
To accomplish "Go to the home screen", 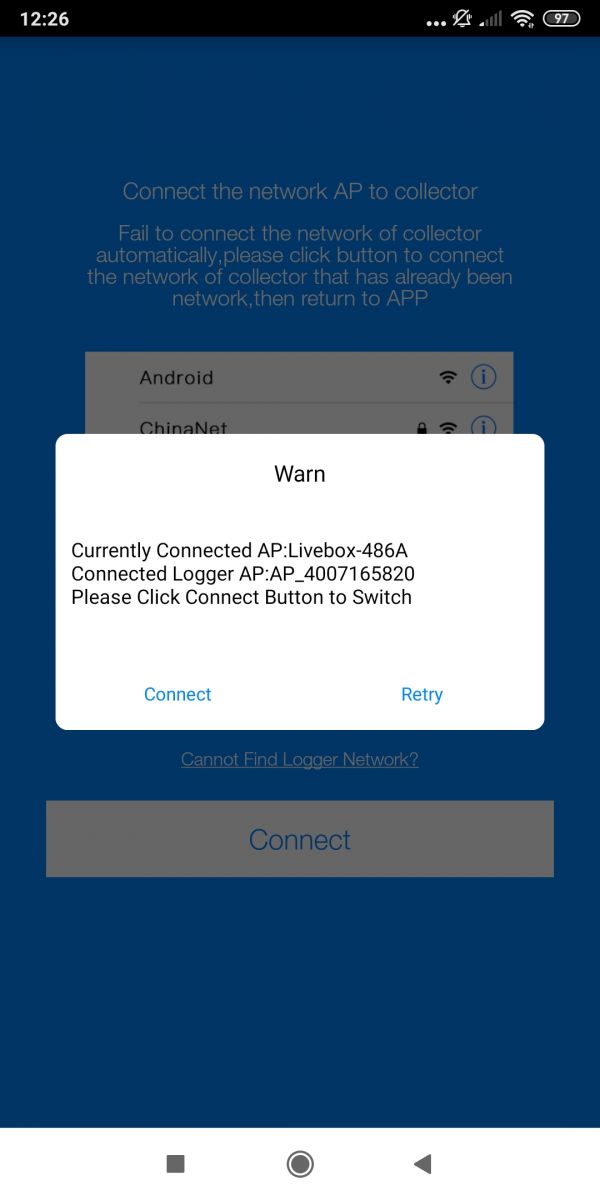I will [299, 1163].
